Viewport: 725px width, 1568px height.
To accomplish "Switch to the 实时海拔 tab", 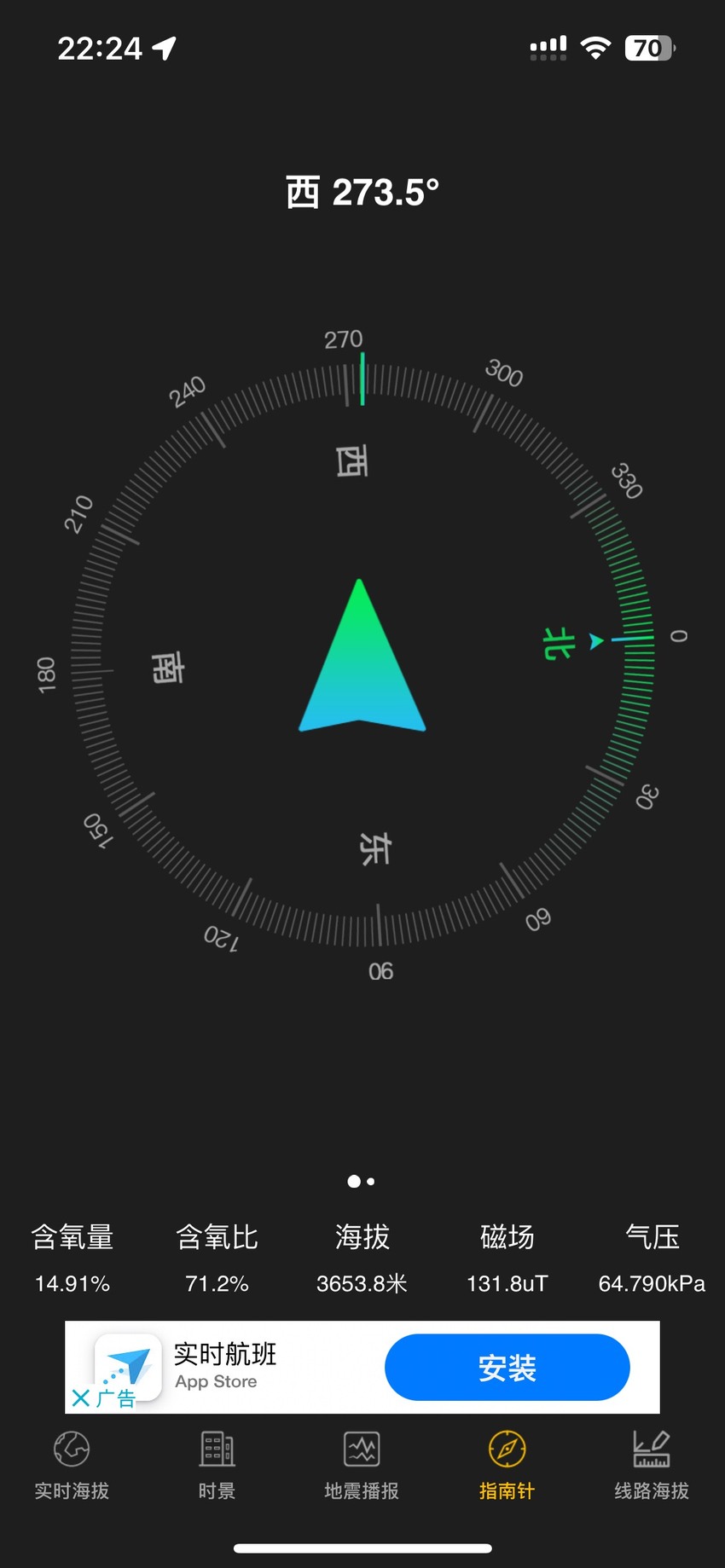I will [72, 1466].
